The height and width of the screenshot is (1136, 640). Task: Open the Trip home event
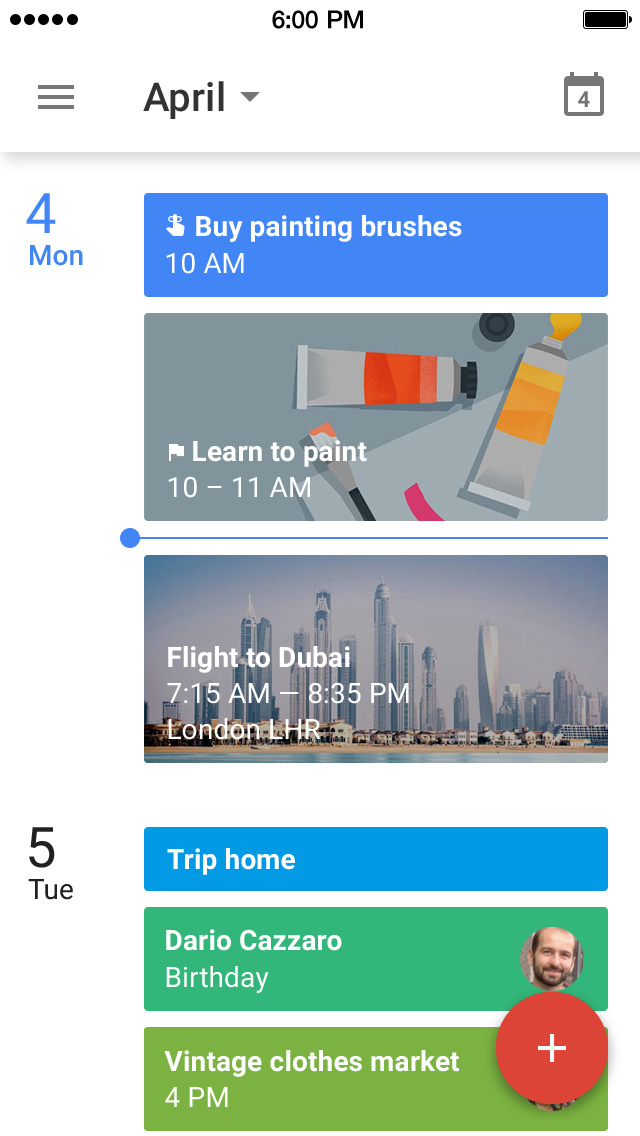375,859
